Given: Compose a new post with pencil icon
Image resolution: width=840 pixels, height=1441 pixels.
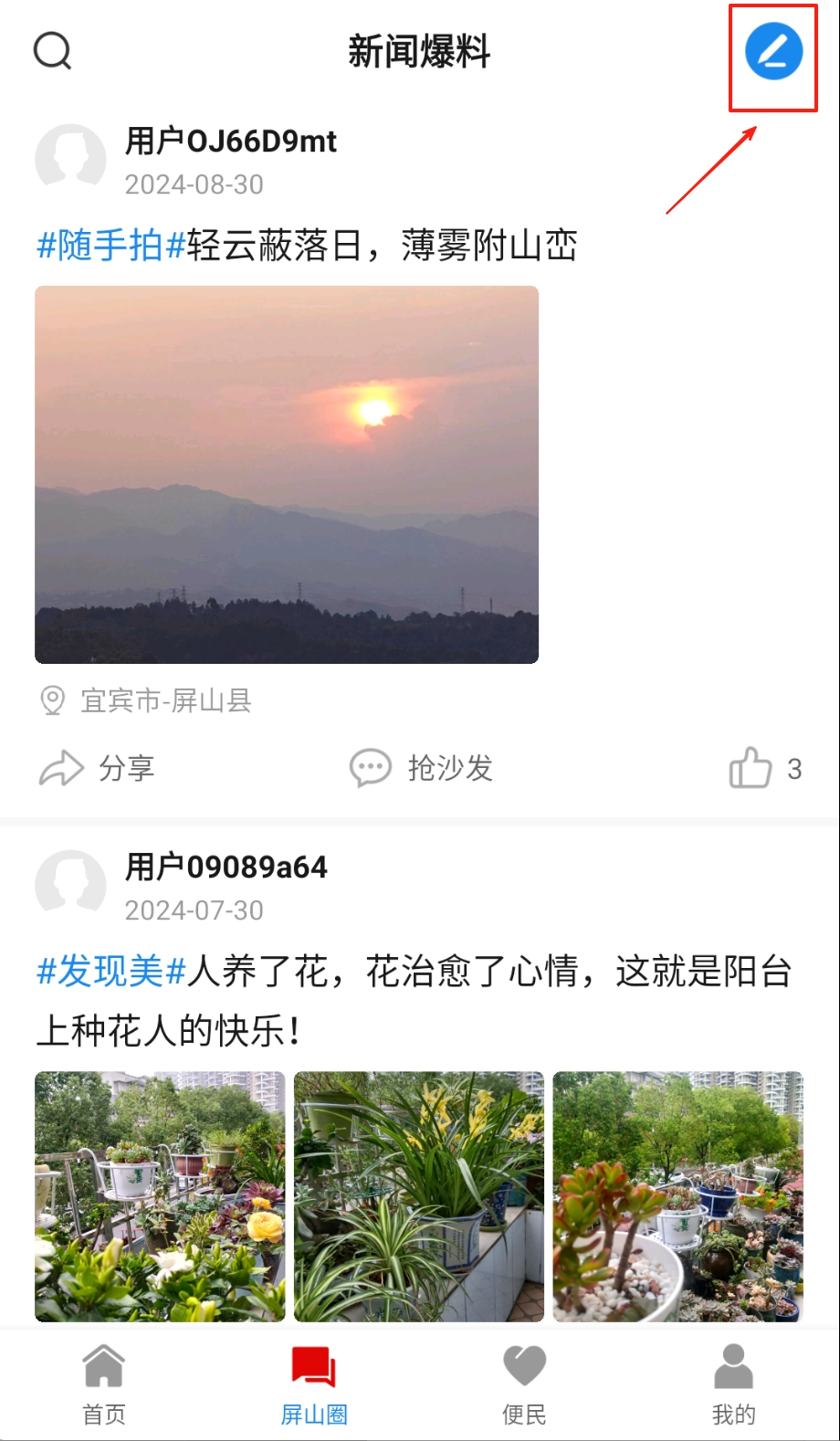Looking at the screenshot, I should (x=773, y=51).
